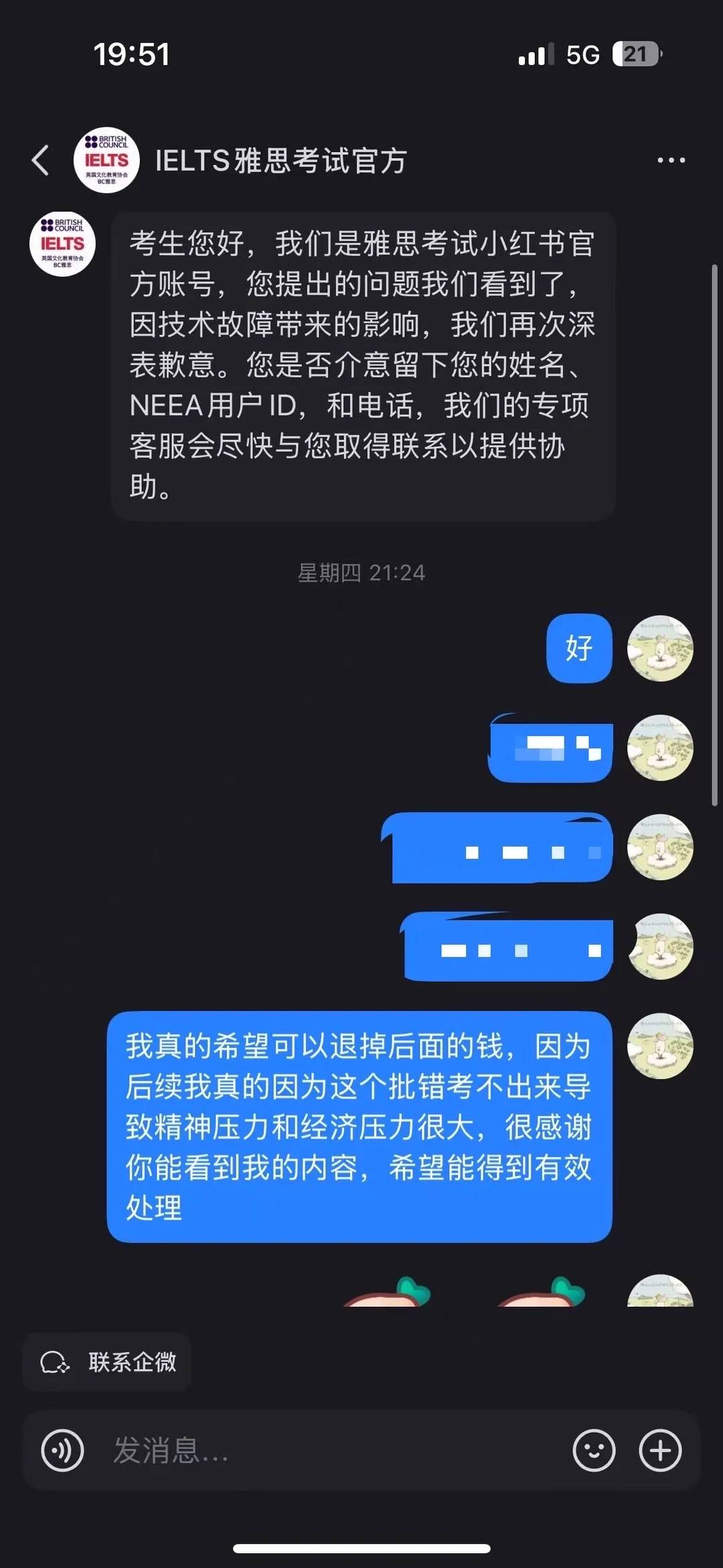
Task: View the IELTS sender avatar beside the message
Action: (62, 244)
